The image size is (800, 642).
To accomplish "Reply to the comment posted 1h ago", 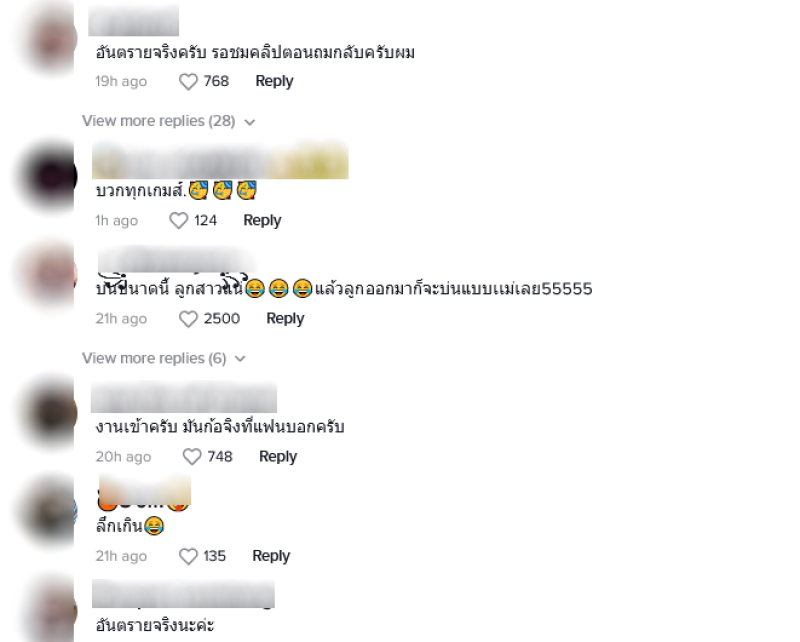I will (x=262, y=220).
